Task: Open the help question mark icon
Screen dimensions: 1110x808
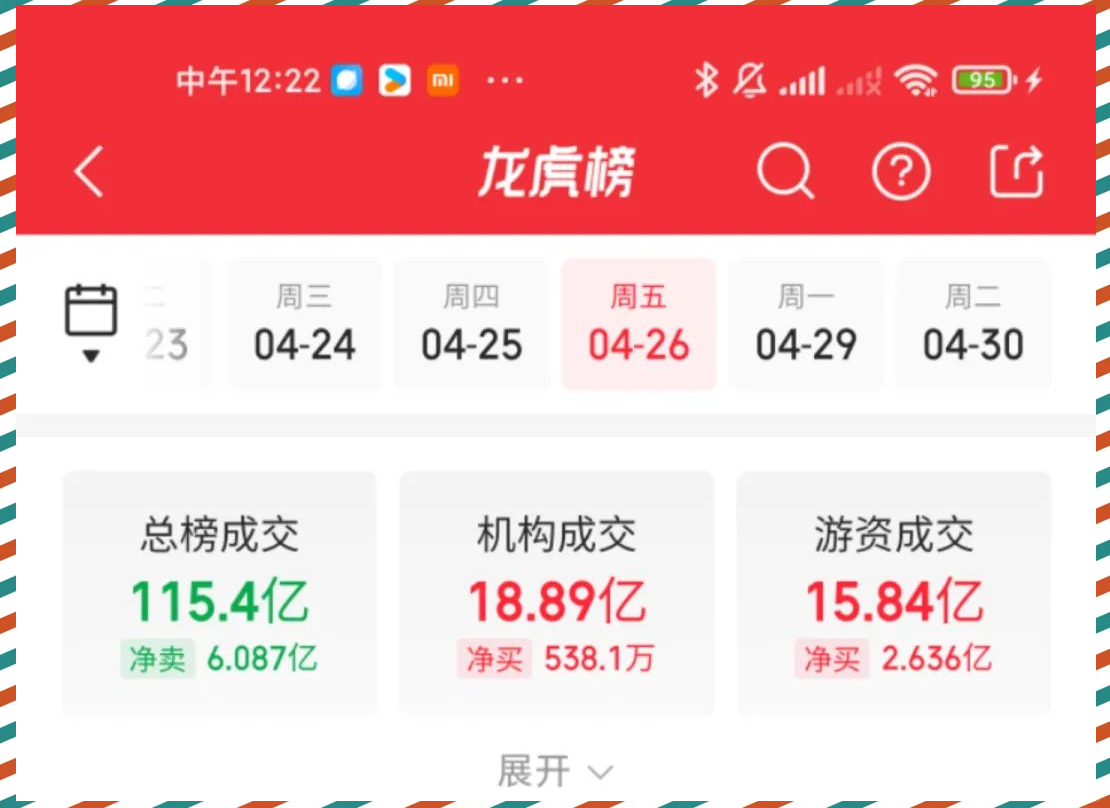Action: 901,172
